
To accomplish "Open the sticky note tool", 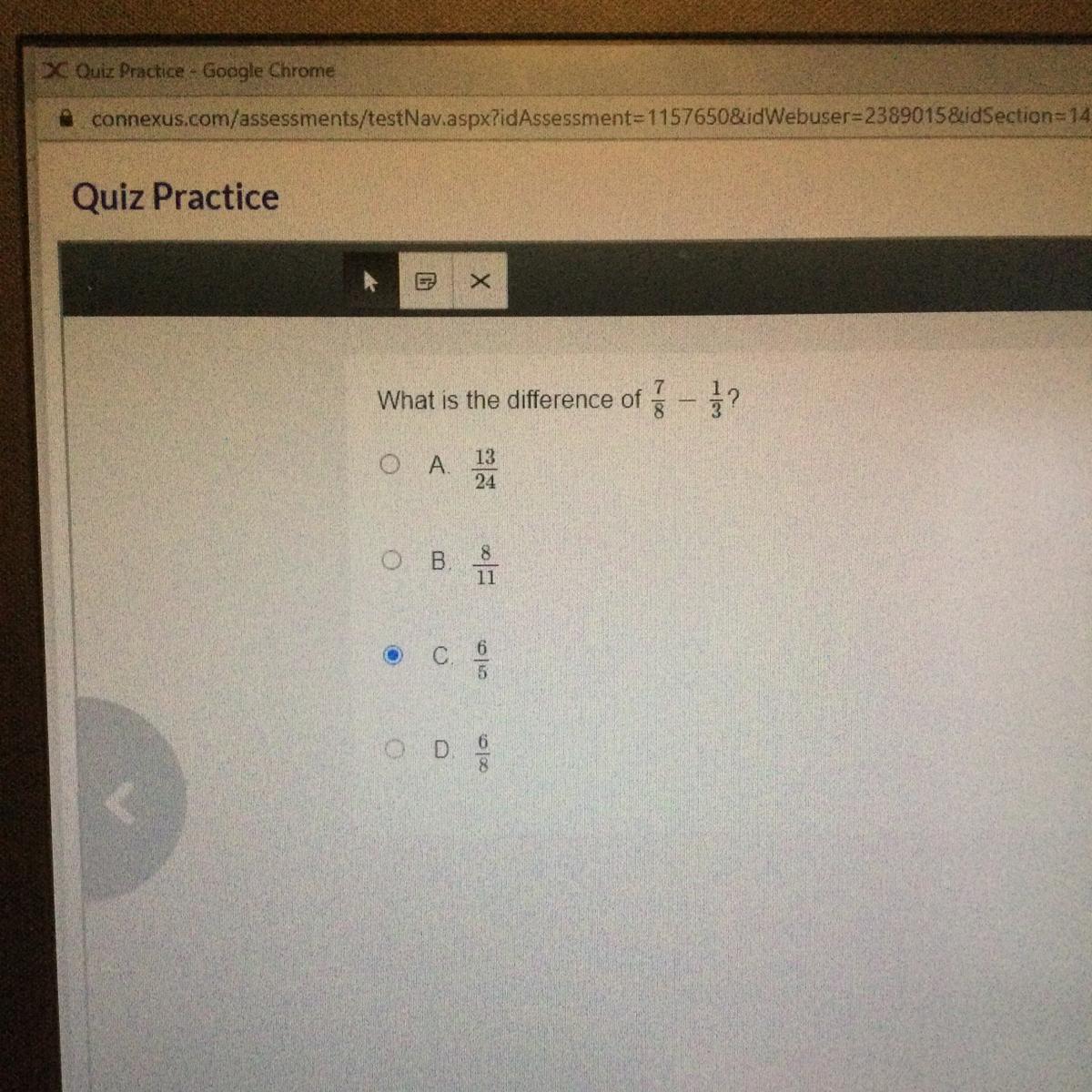I will point(425,282).
